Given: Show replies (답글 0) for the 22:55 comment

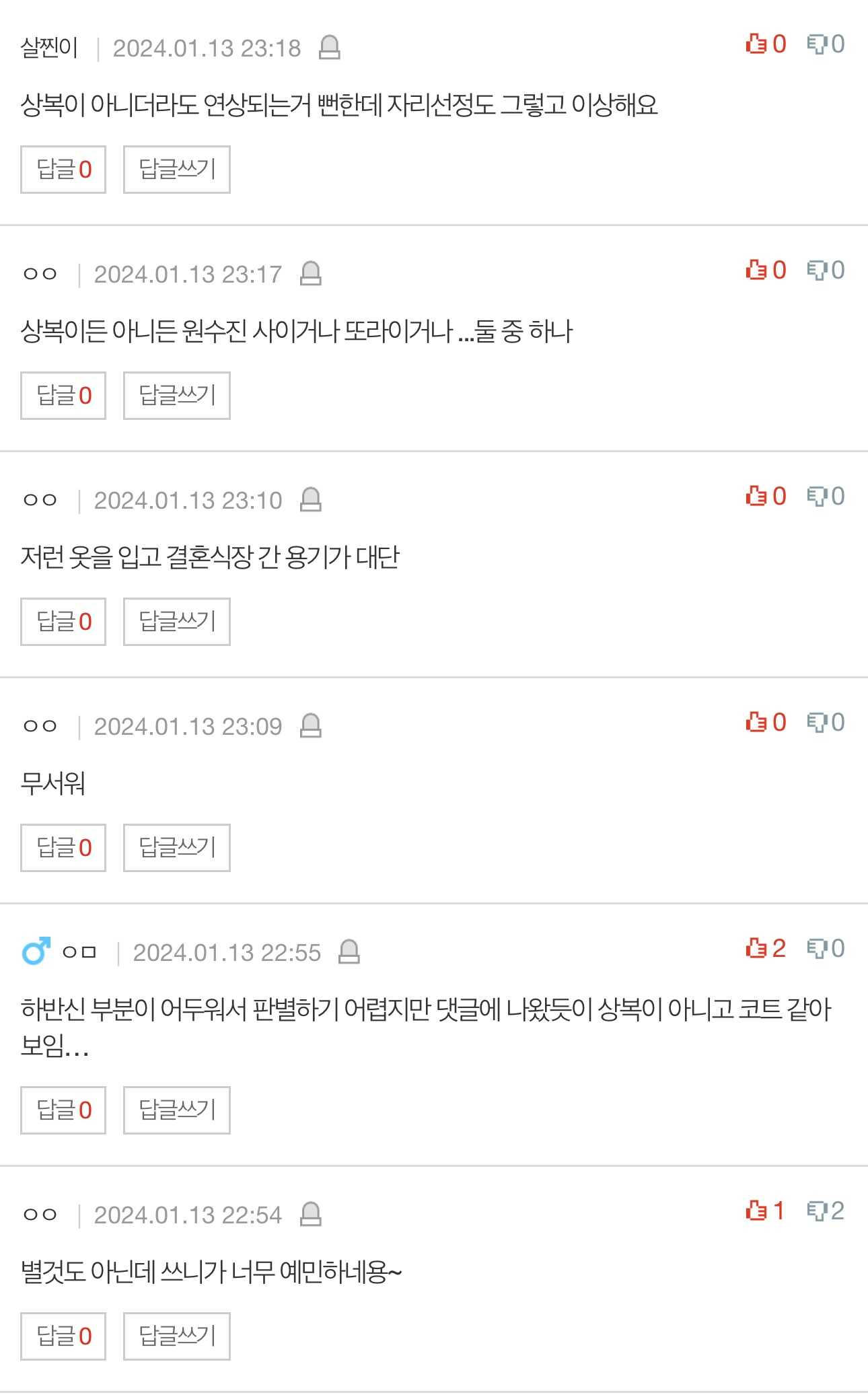Looking at the screenshot, I should [x=63, y=1110].
